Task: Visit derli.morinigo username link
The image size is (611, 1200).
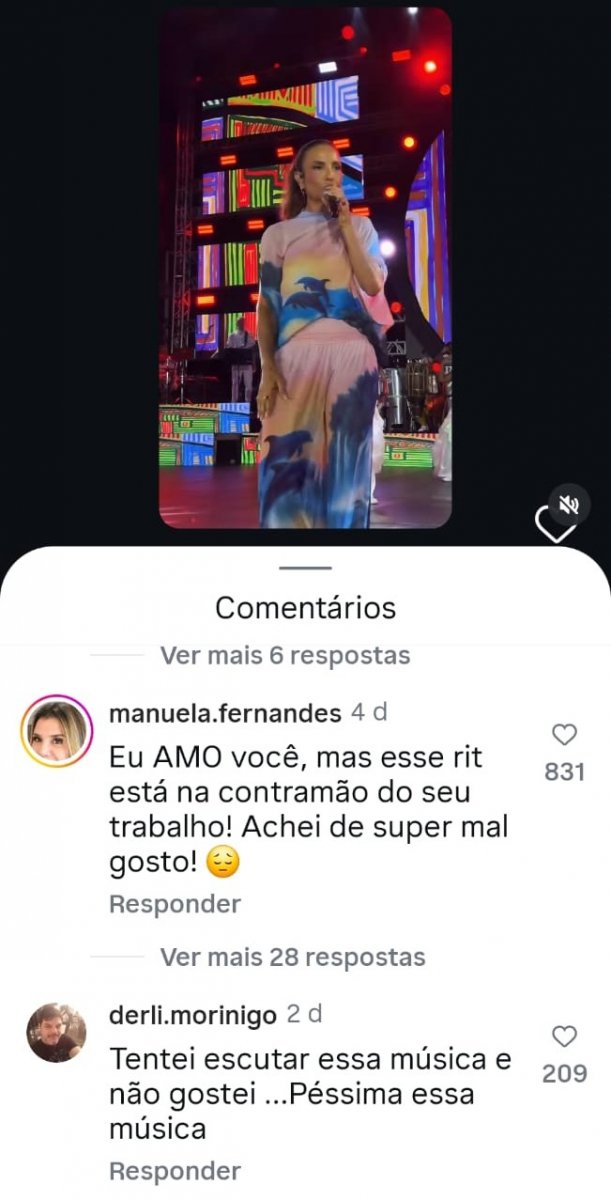Action: 192,1016
